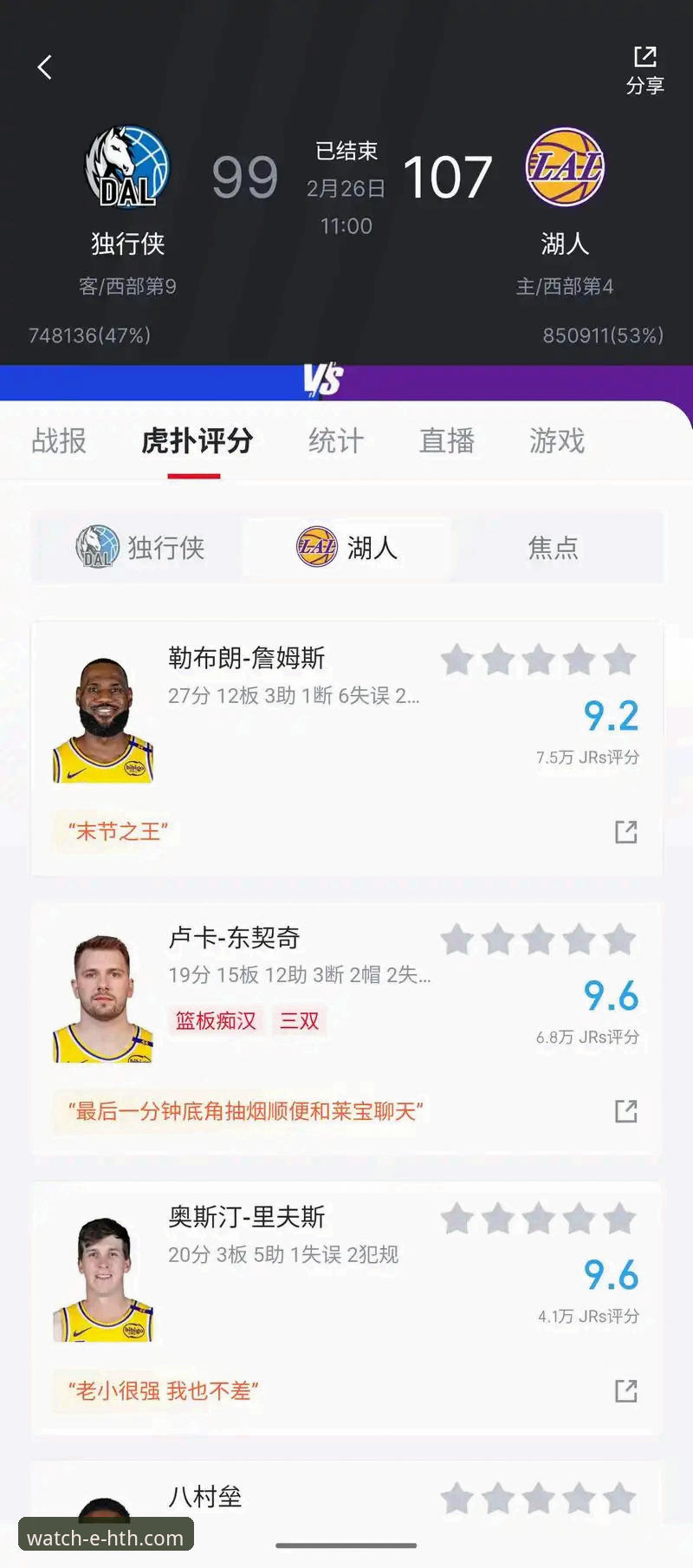The image size is (693, 1568).
Task: Open LeBron James's rating detail via share icon
Action: [x=625, y=830]
